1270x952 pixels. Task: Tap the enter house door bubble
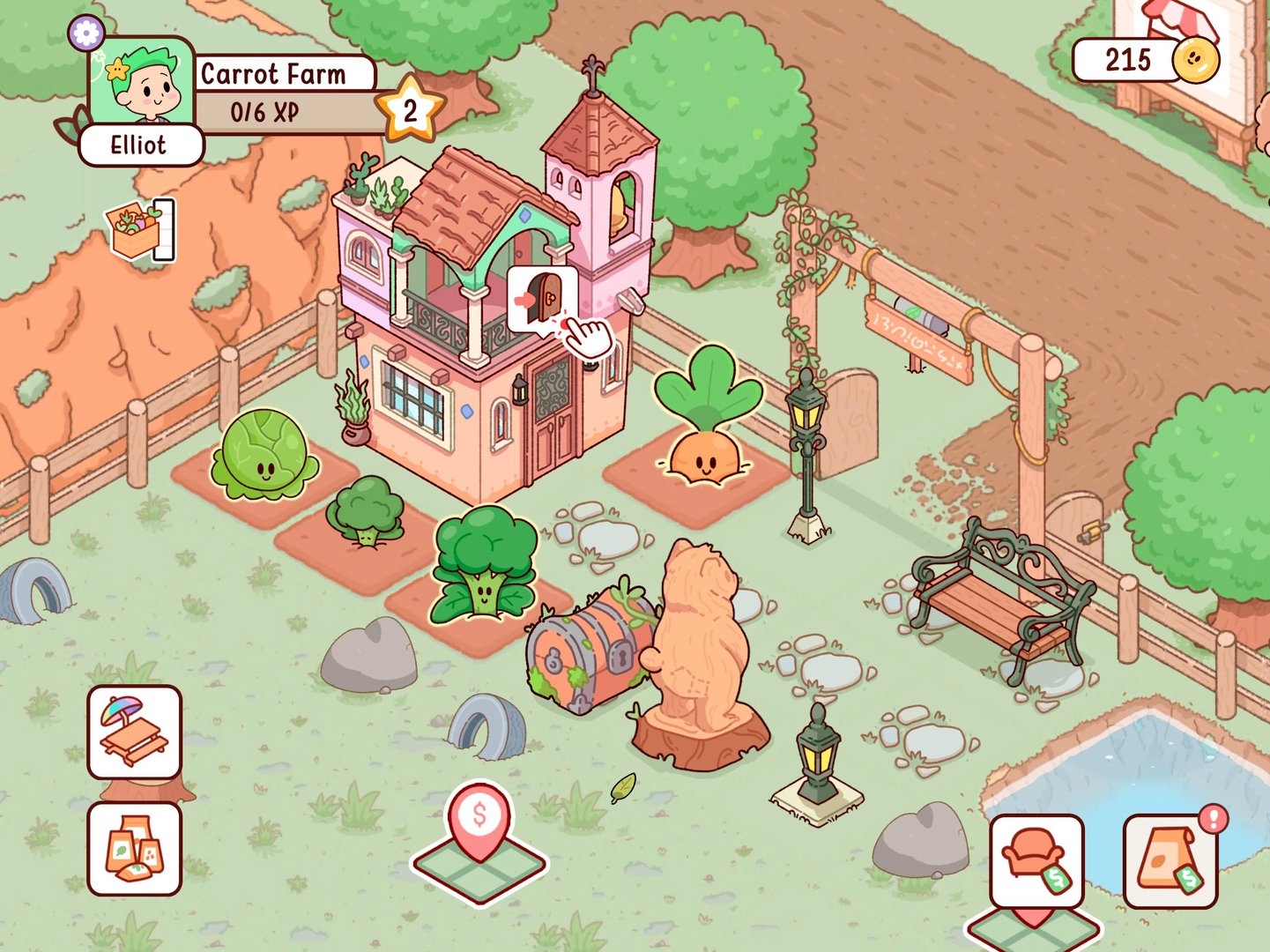tap(542, 300)
